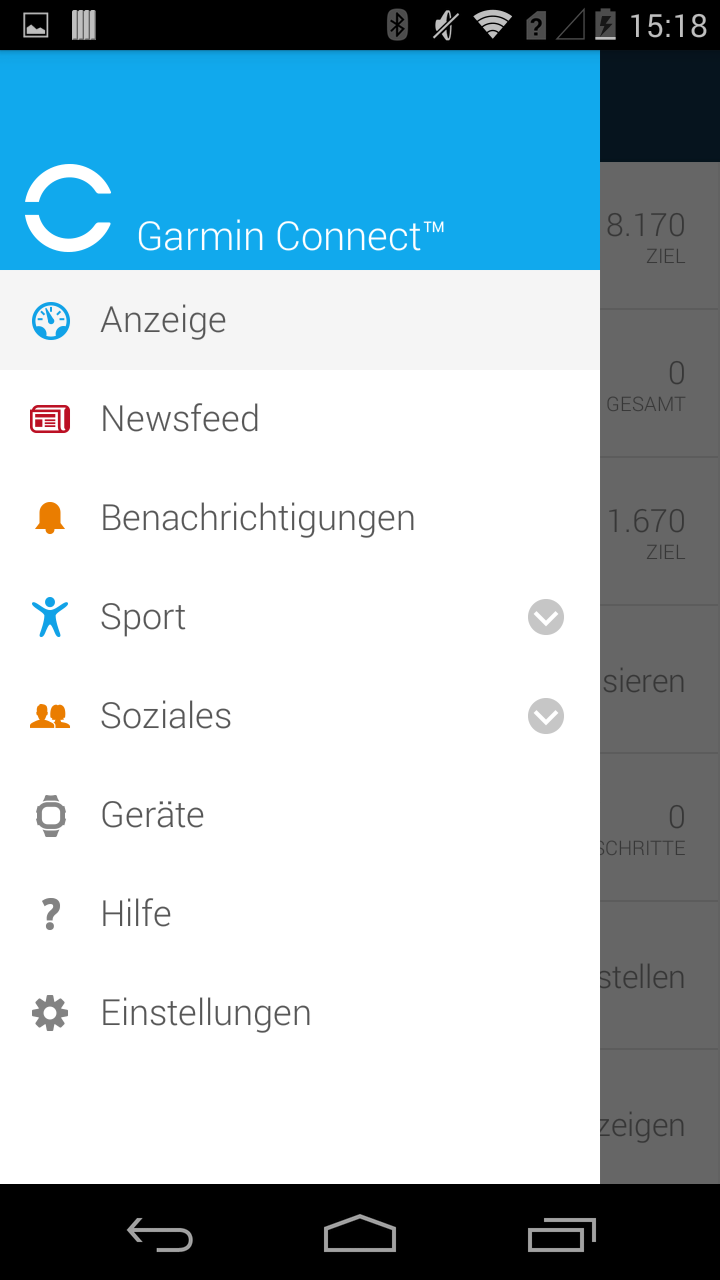The height and width of the screenshot is (1280, 720).
Task: Open Geräte devices page
Action: (152, 815)
